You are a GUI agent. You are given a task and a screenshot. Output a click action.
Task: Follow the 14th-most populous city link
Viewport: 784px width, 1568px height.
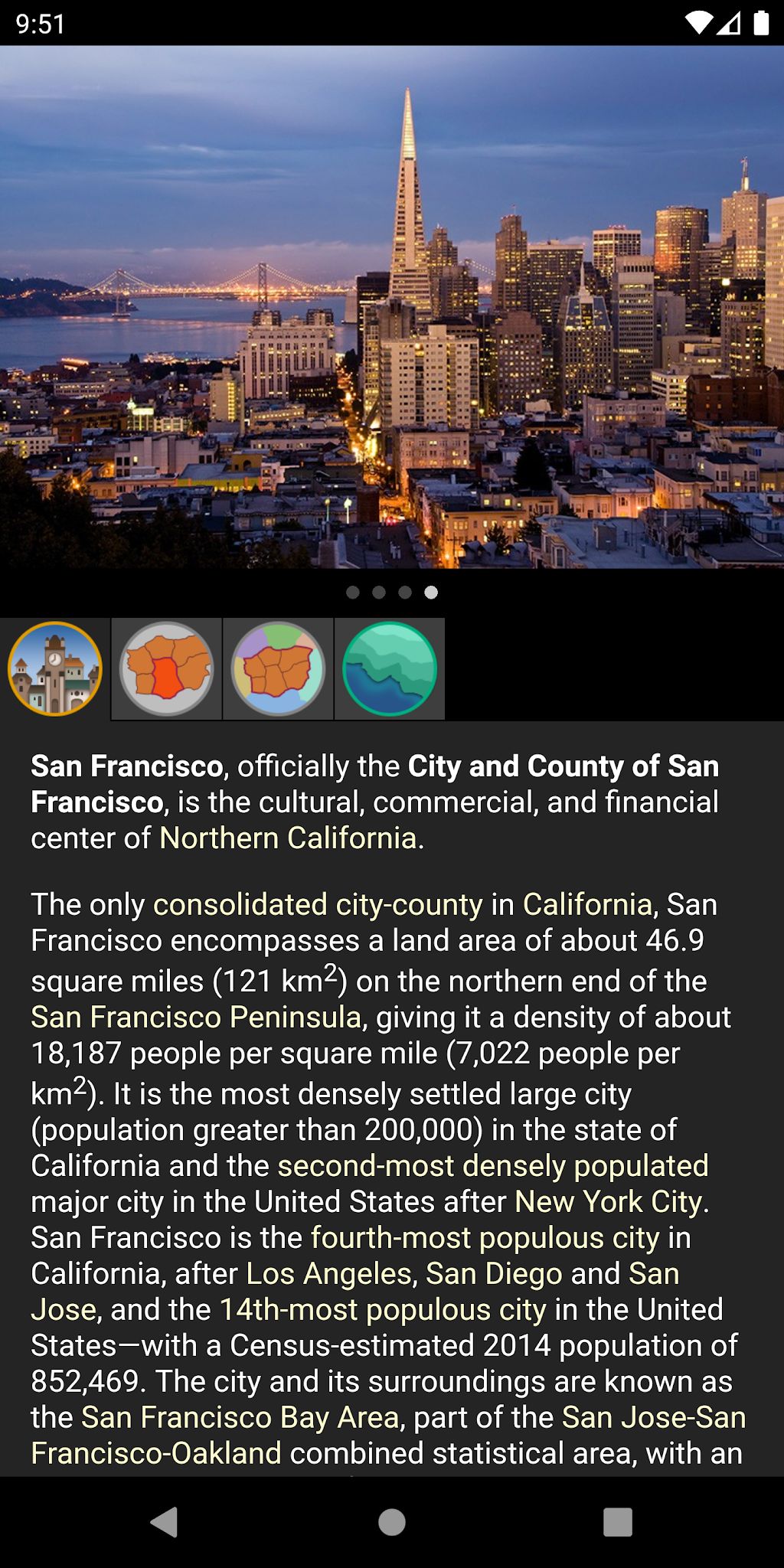(383, 1309)
